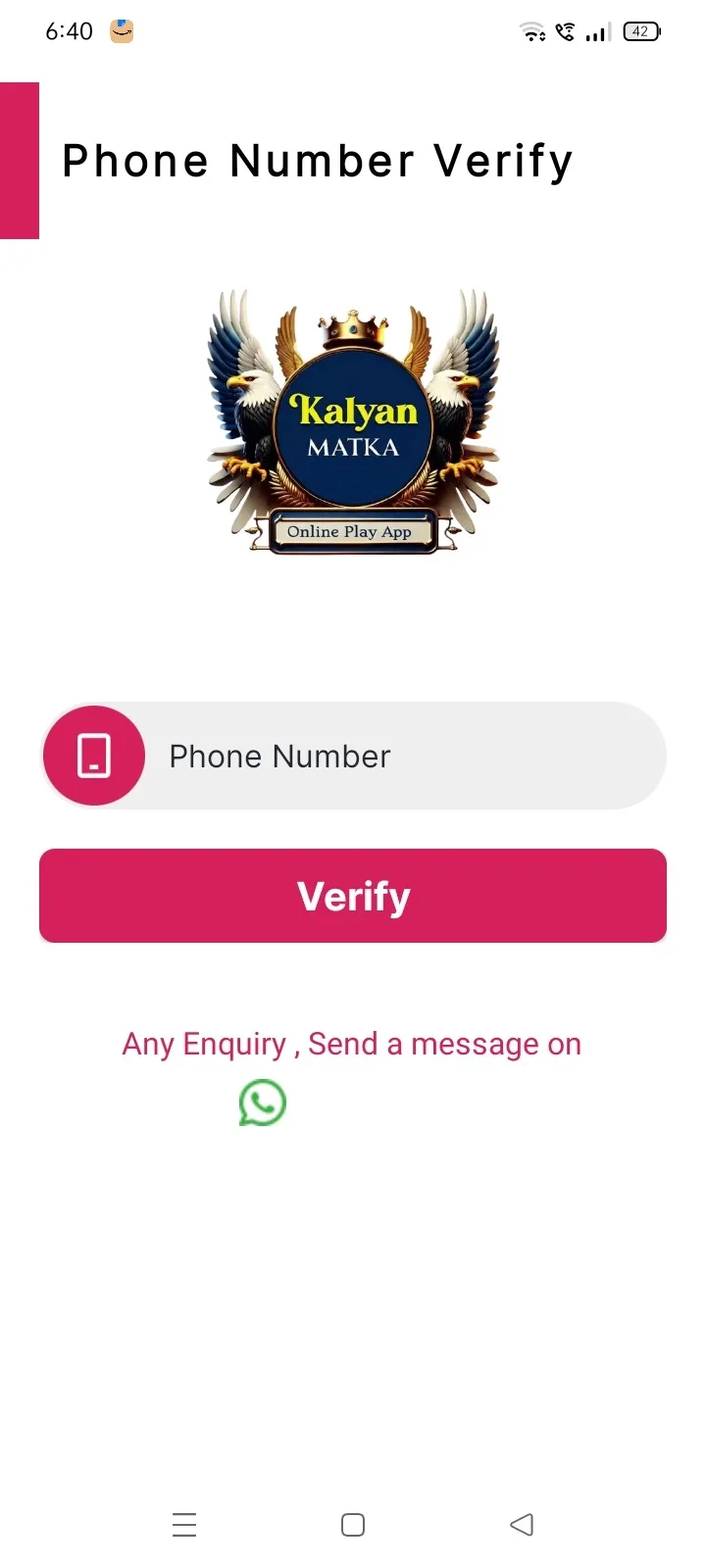
Task: Open WhatsApp enquiry icon
Action: point(263,1102)
